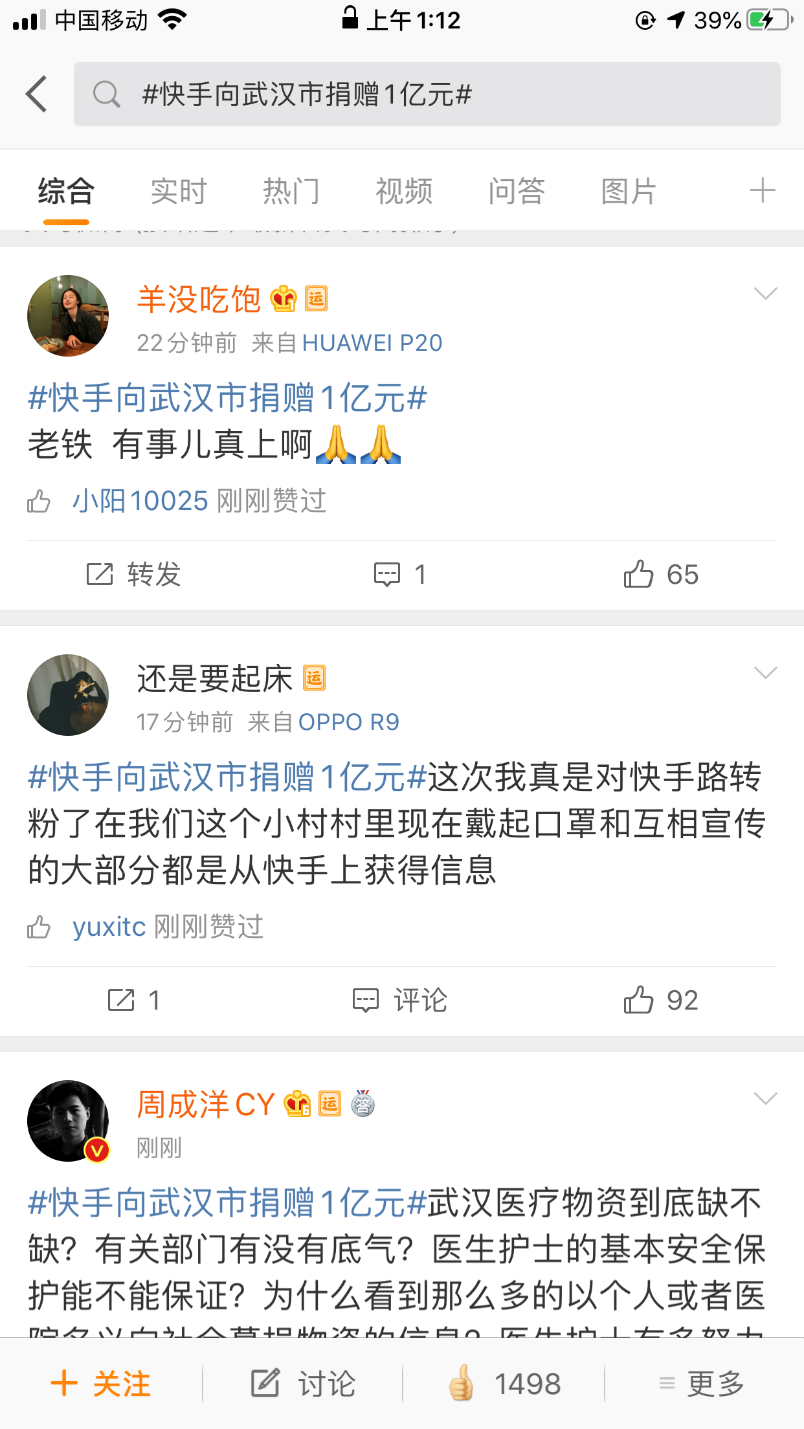The width and height of the screenshot is (804, 1429).
Task: Show the 图片 tab
Action: (629, 190)
